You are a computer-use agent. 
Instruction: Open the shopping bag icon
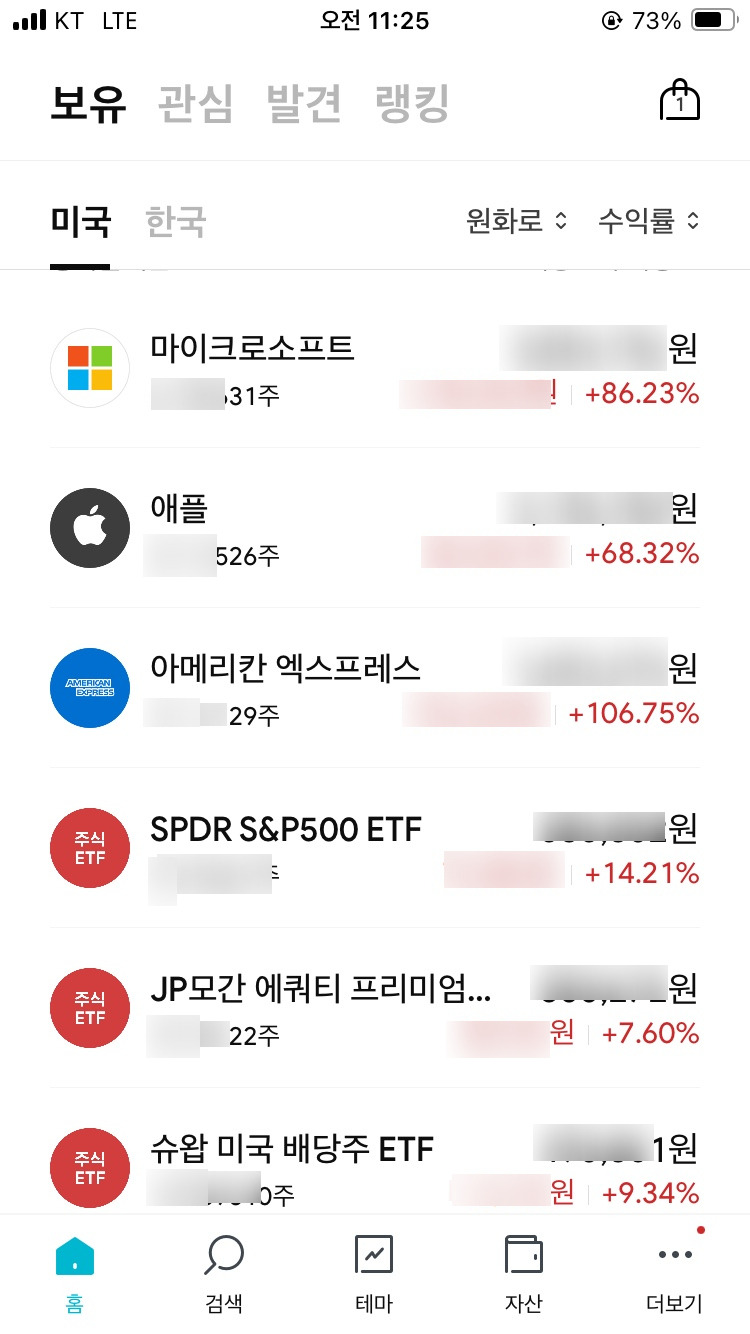(x=680, y=100)
